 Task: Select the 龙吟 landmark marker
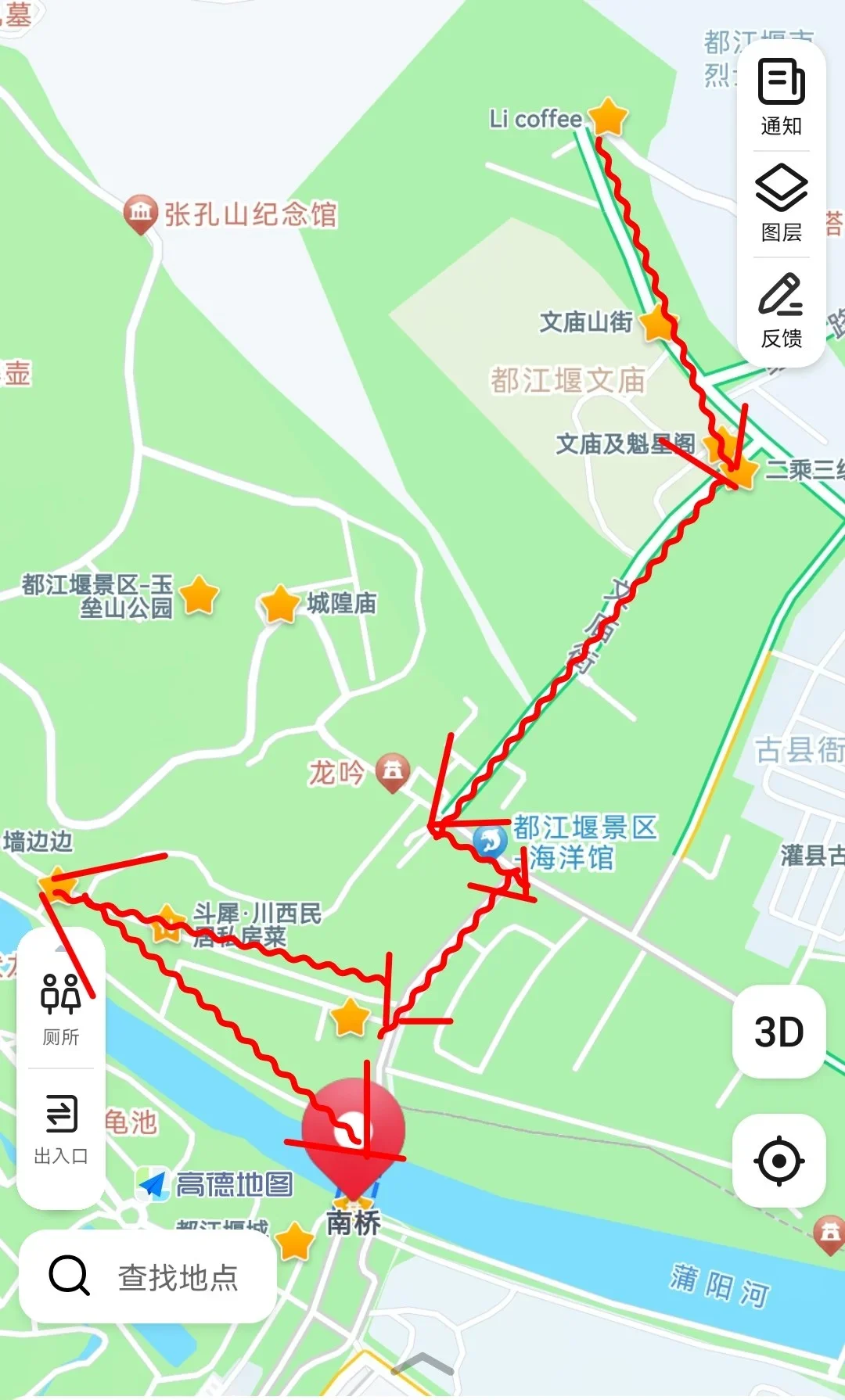[393, 773]
